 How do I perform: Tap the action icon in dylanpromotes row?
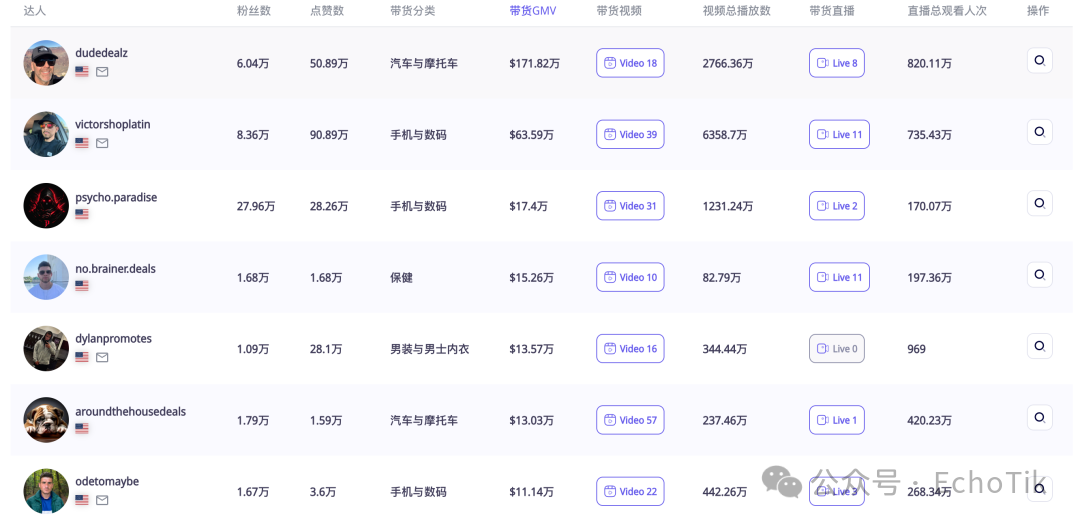[x=1039, y=346]
